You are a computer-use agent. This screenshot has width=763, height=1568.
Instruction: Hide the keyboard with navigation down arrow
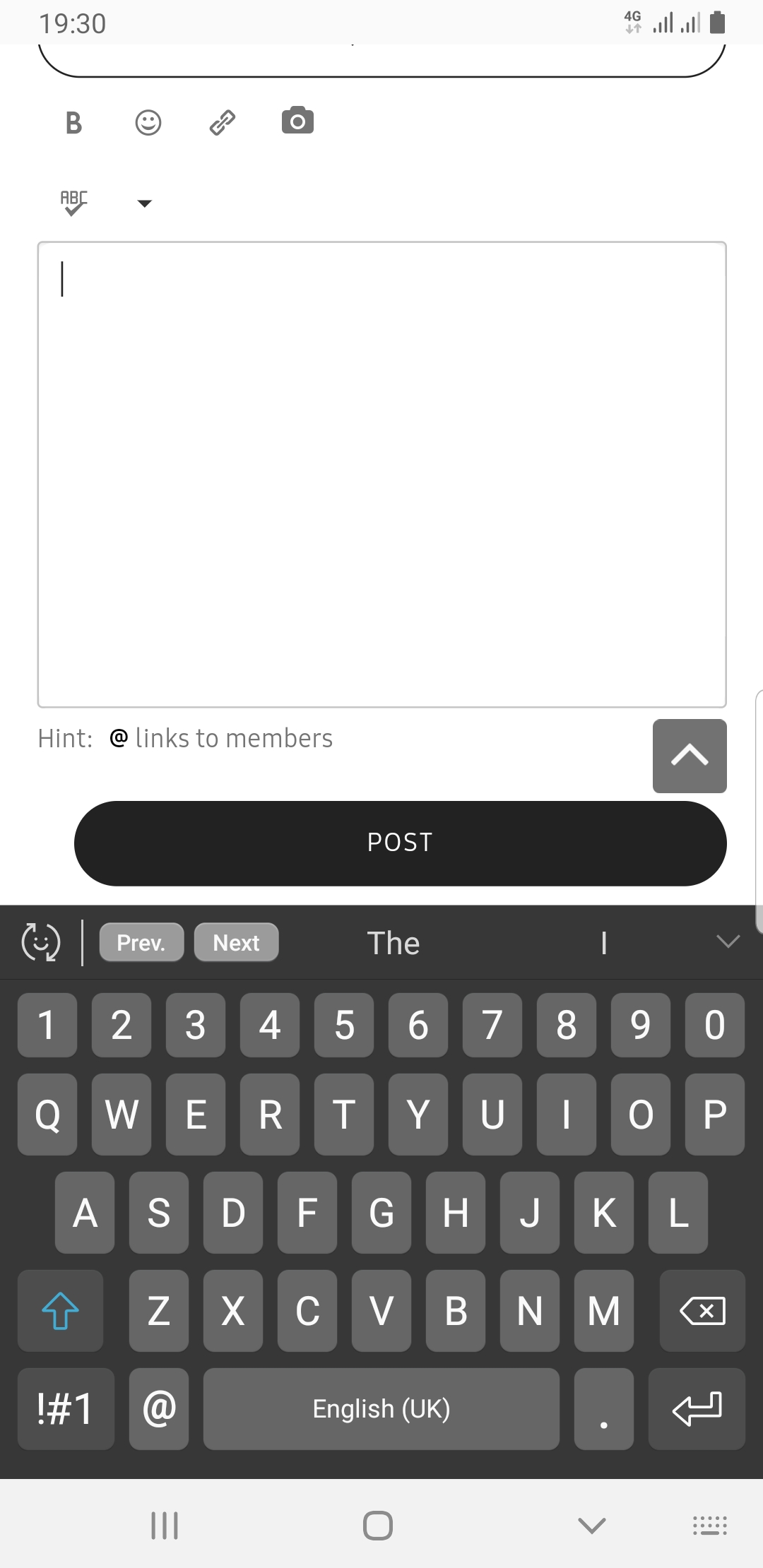[x=591, y=1526]
